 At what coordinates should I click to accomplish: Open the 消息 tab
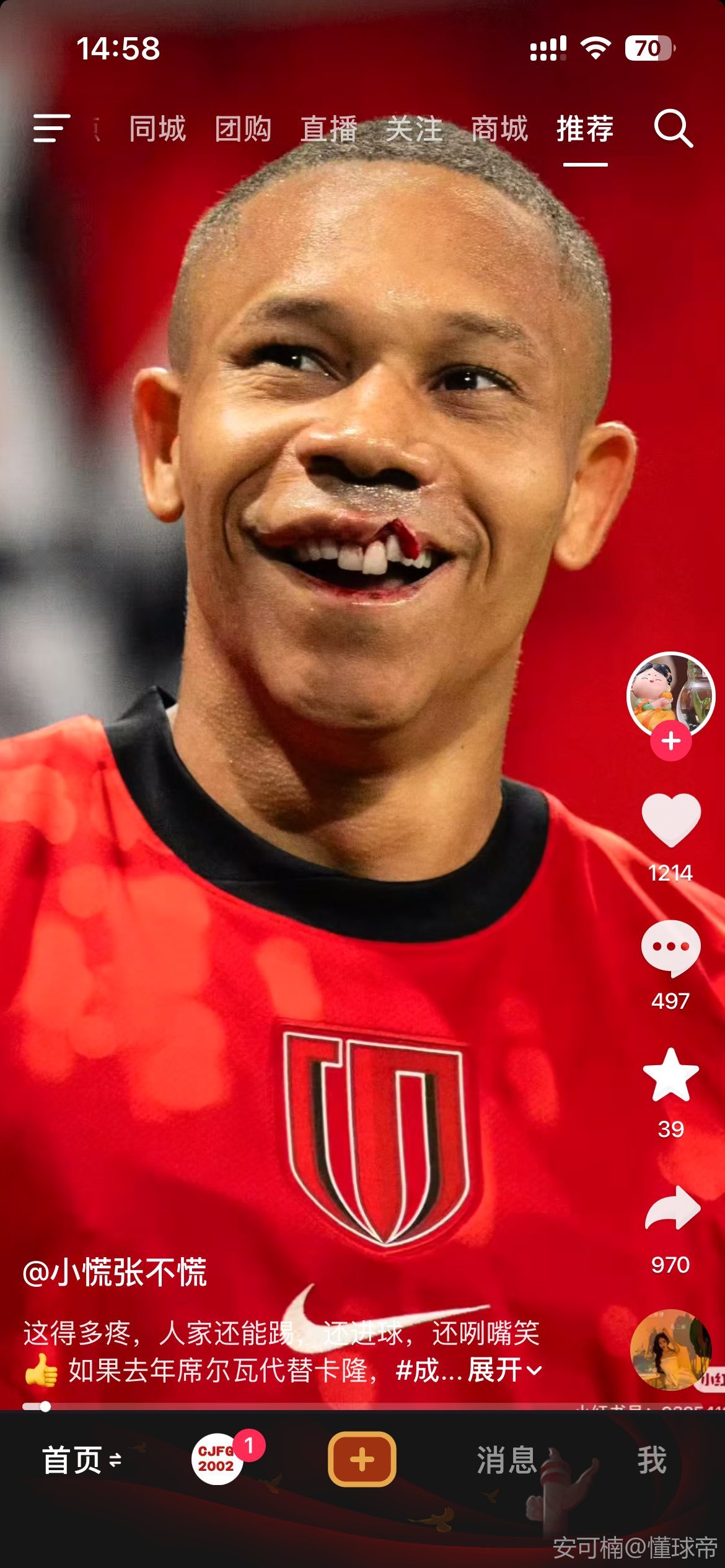point(507,1461)
